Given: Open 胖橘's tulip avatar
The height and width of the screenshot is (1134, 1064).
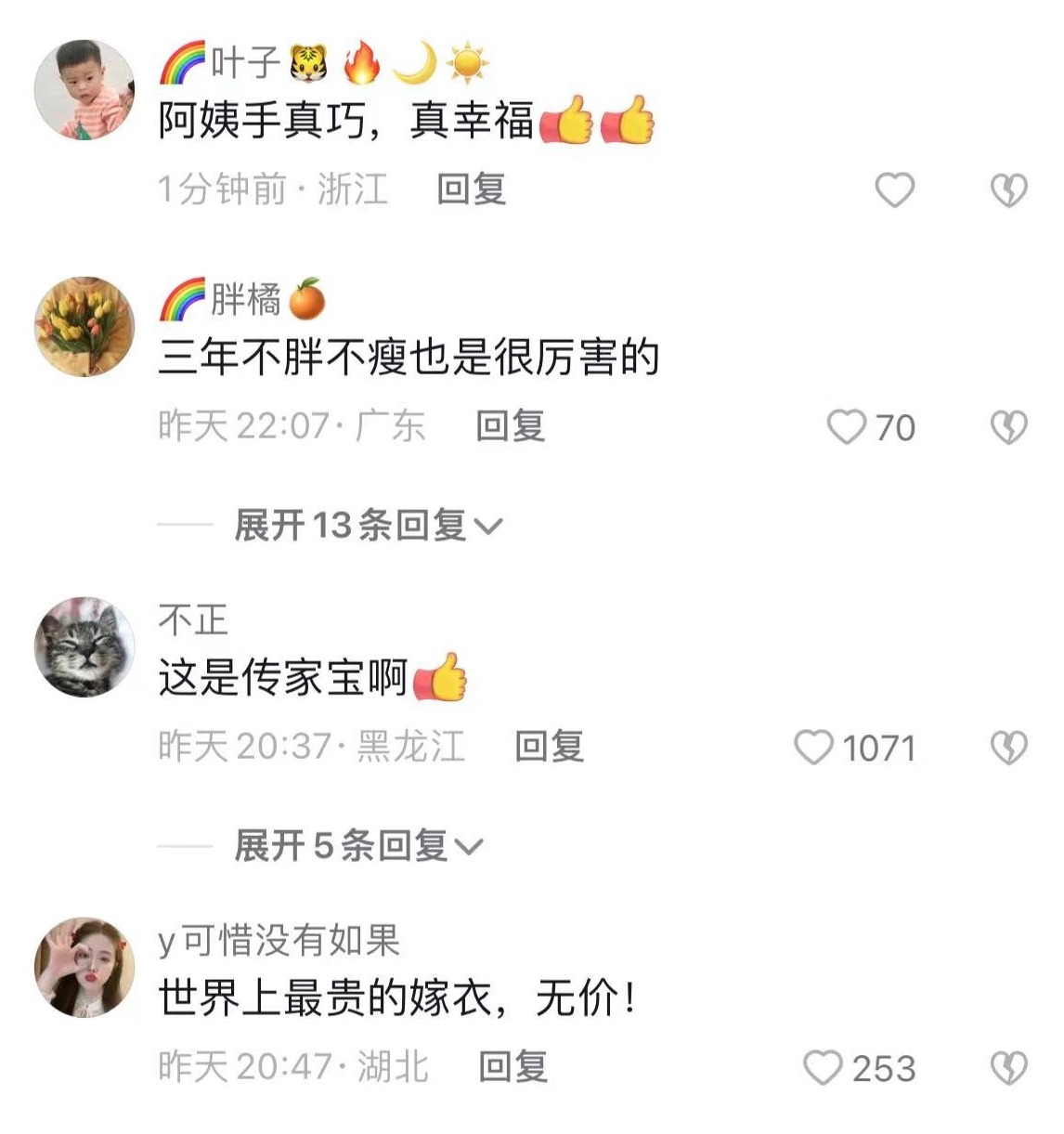Looking at the screenshot, I should [84, 327].
